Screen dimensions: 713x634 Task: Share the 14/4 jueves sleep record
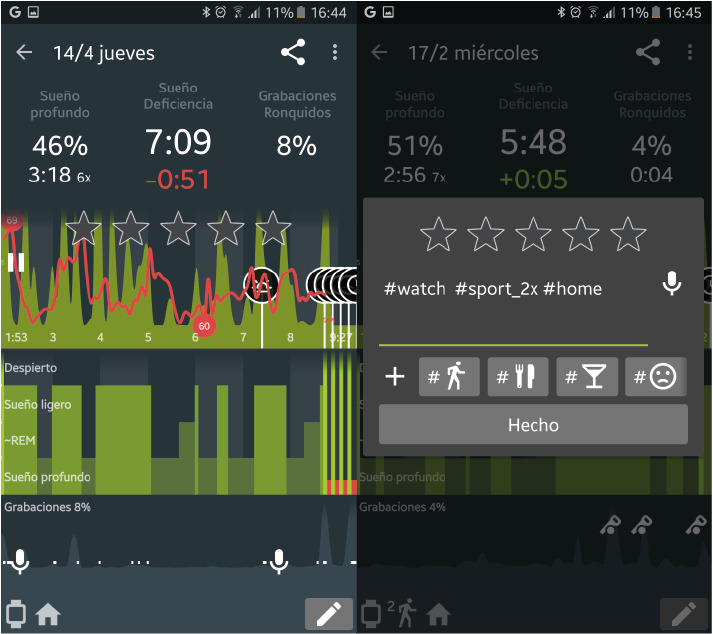coord(293,53)
